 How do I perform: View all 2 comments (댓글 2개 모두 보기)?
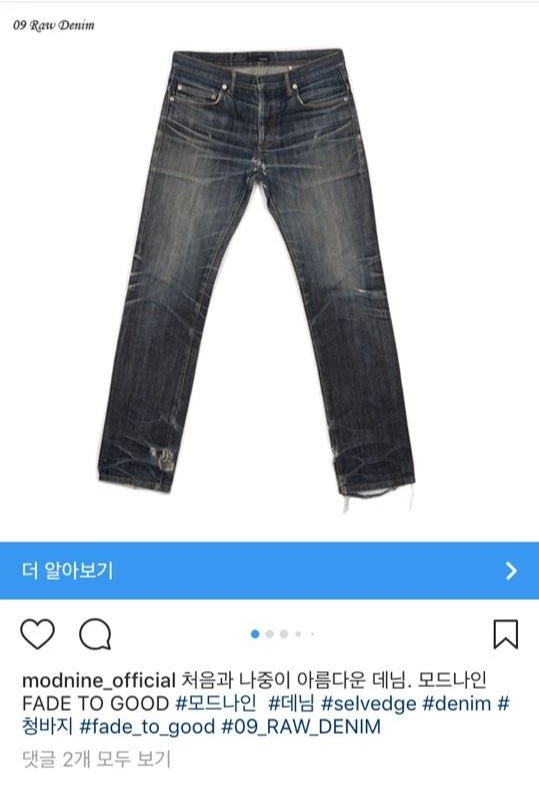(x=96, y=759)
